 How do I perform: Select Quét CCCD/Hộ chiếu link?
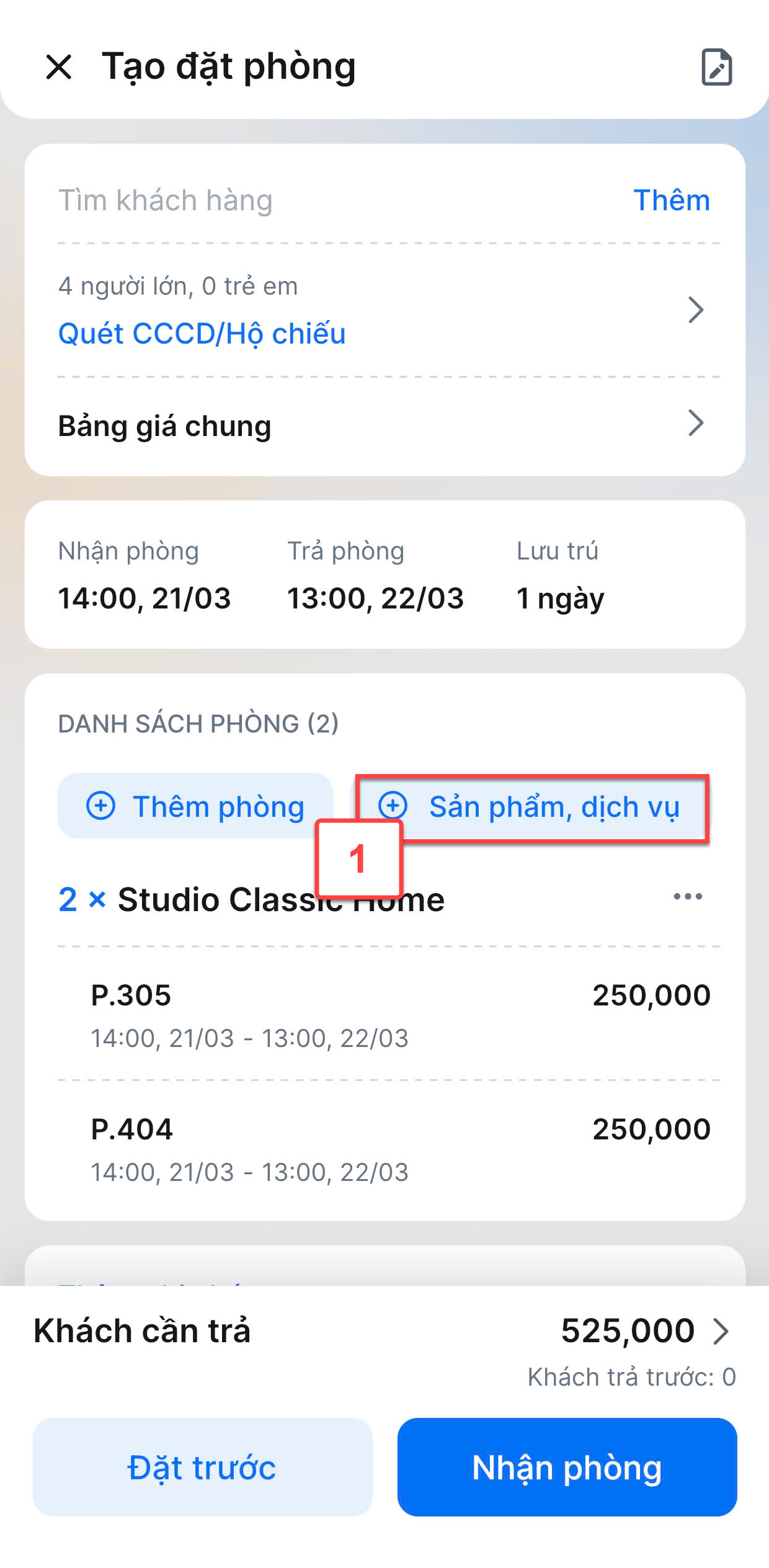point(202,334)
